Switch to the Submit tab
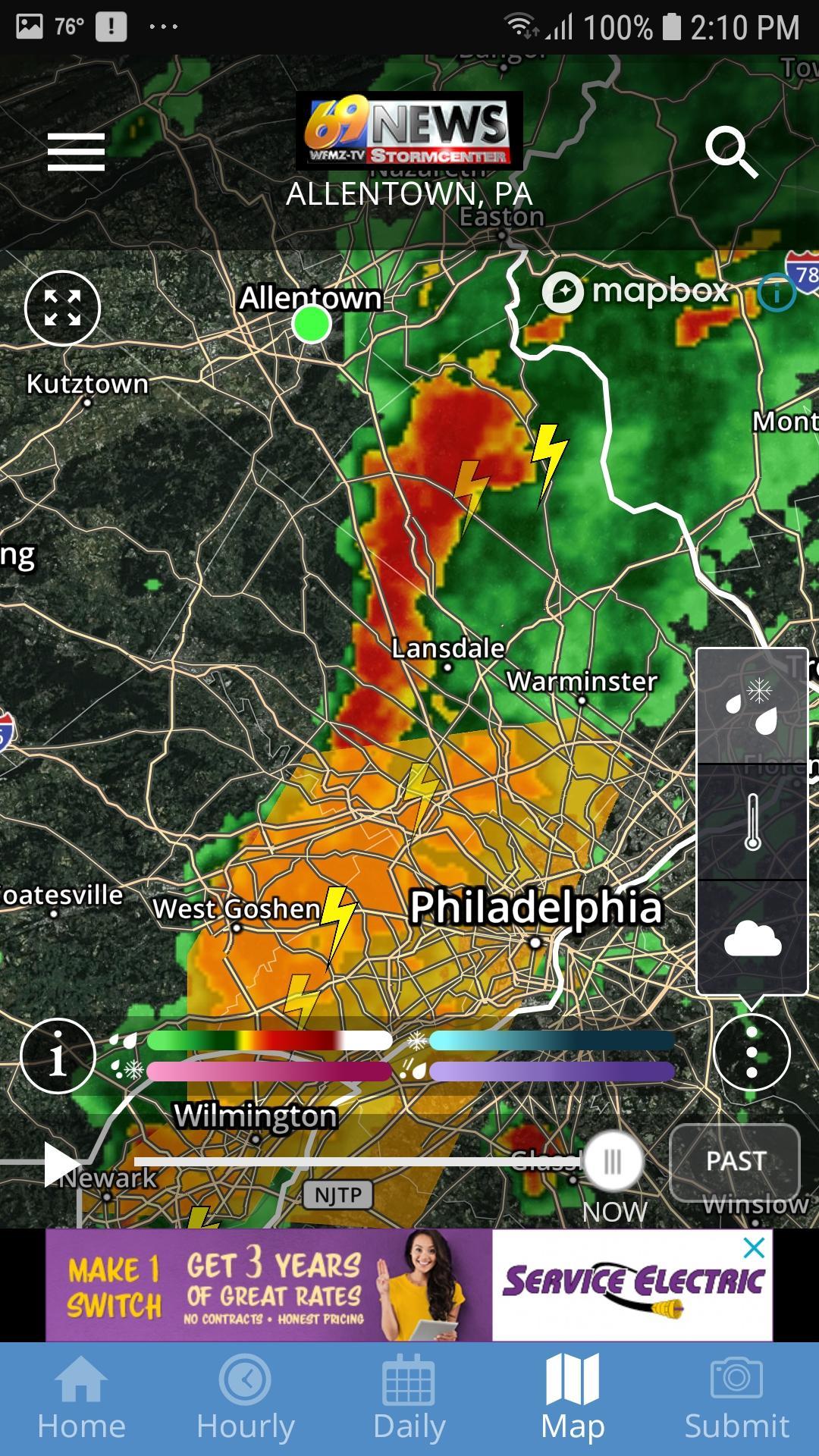 tap(736, 1398)
